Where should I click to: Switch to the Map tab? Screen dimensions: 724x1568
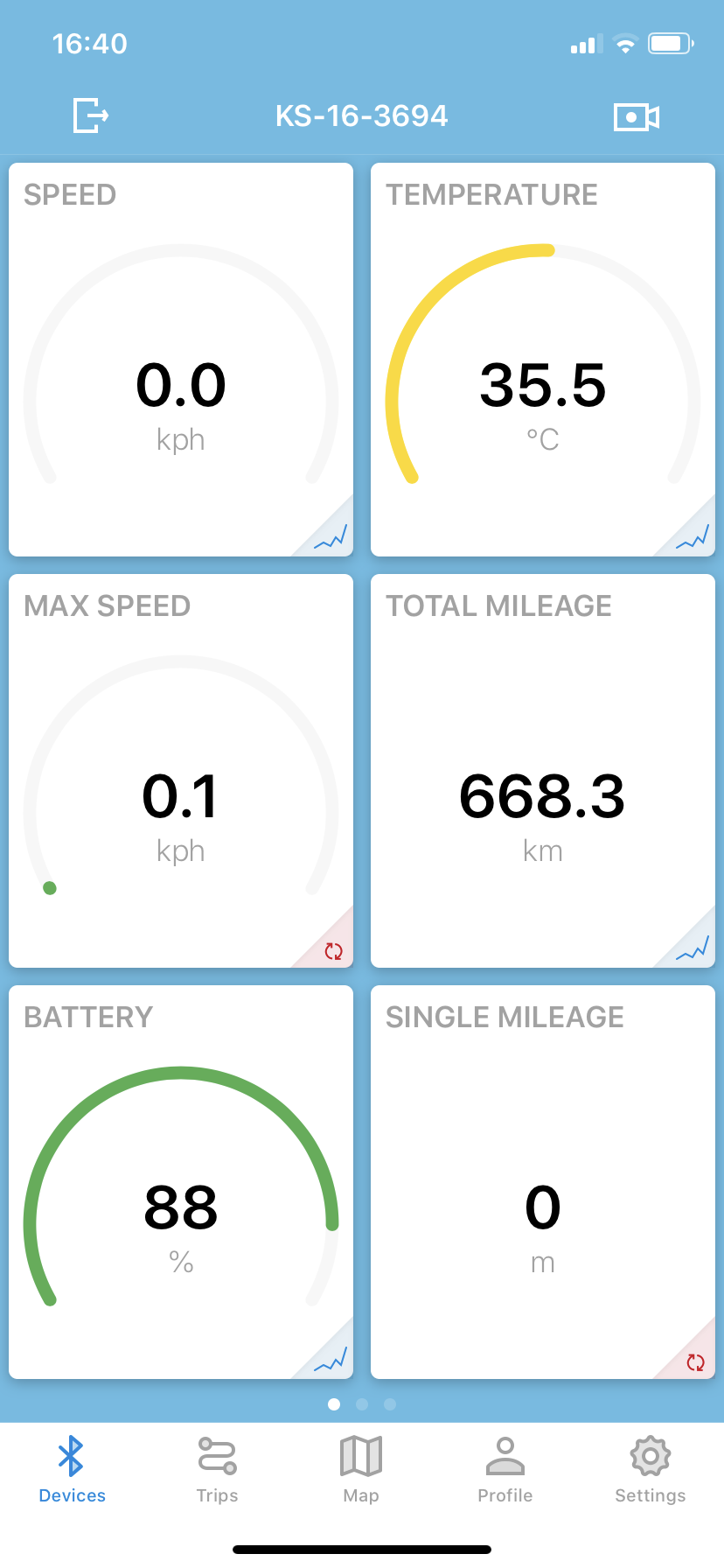click(361, 1470)
